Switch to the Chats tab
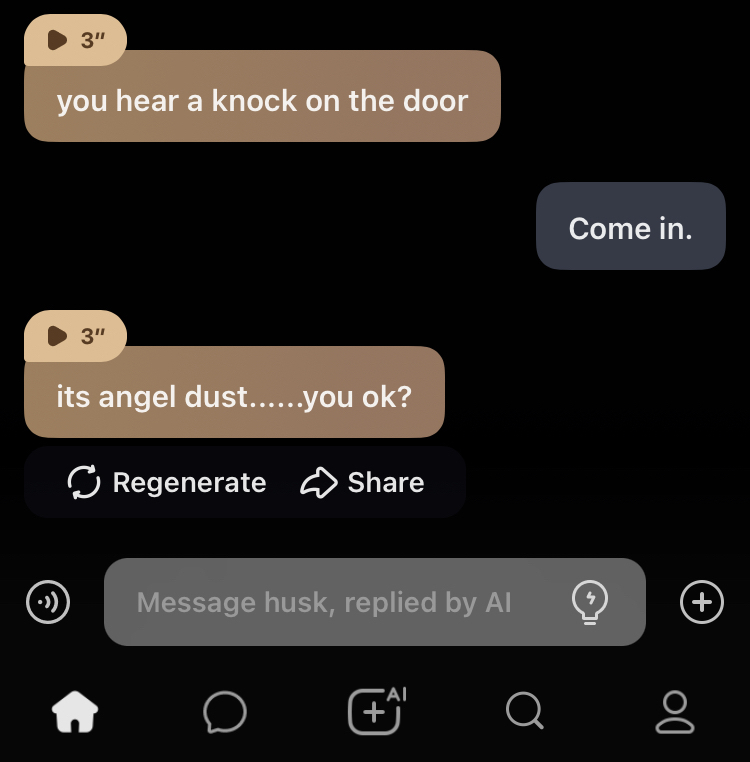Screen dimensions: 750x762 tap(225, 712)
